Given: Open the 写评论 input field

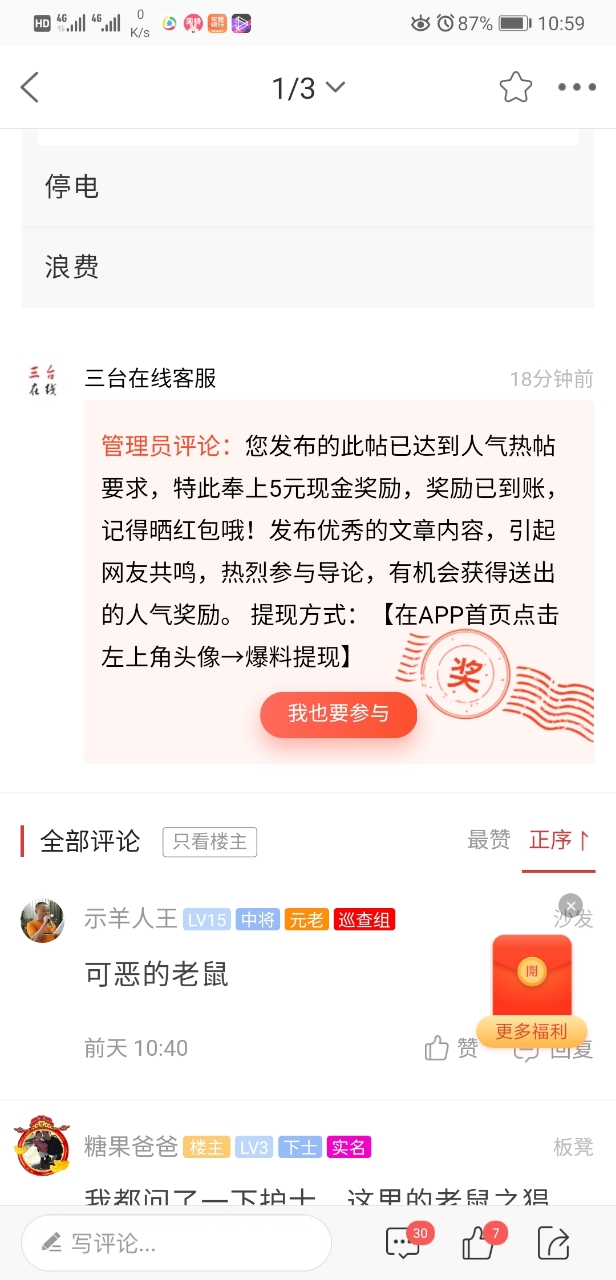Looking at the screenshot, I should point(176,1243).
